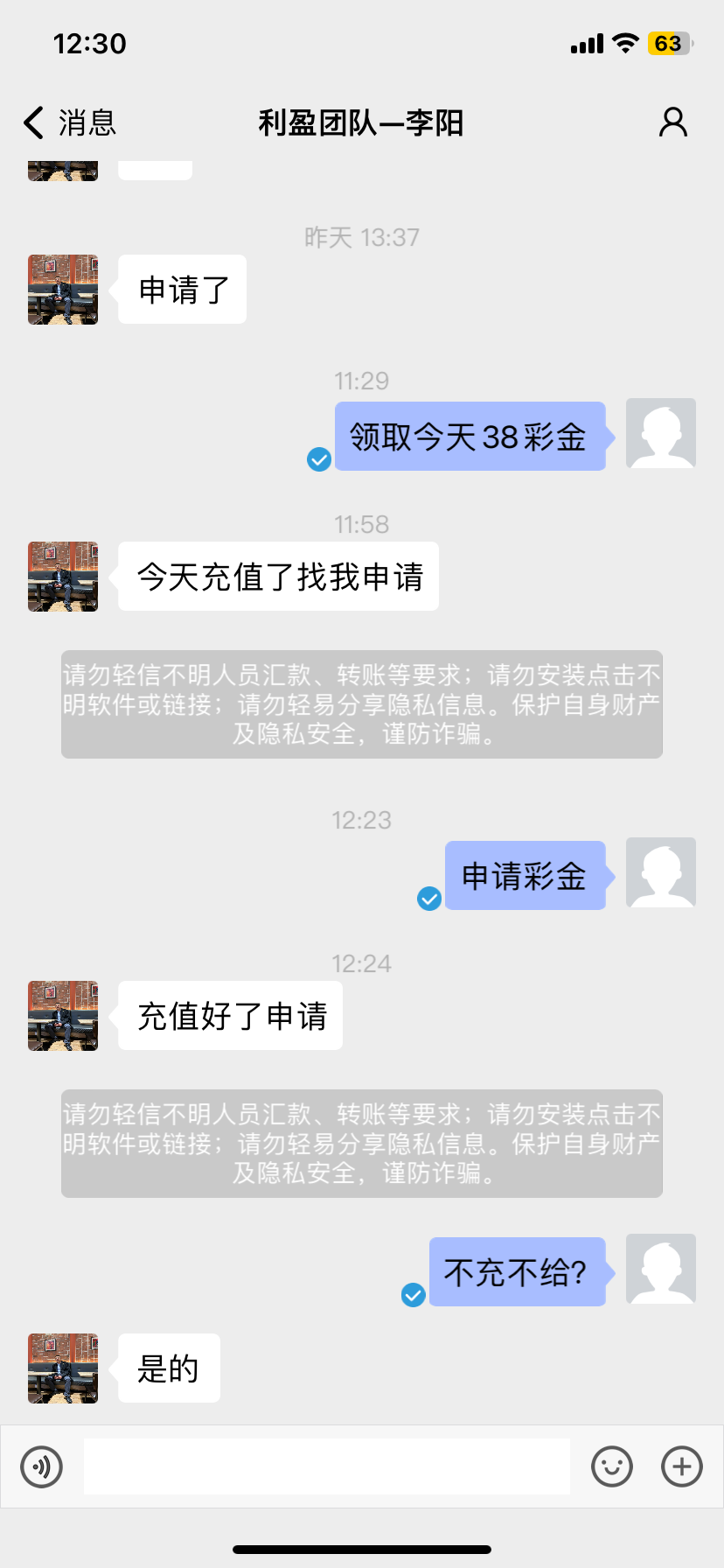Tap 李阳's avatar beside 是的
This screenshot has width=724, height=1568.
(x=63, y=1368)
